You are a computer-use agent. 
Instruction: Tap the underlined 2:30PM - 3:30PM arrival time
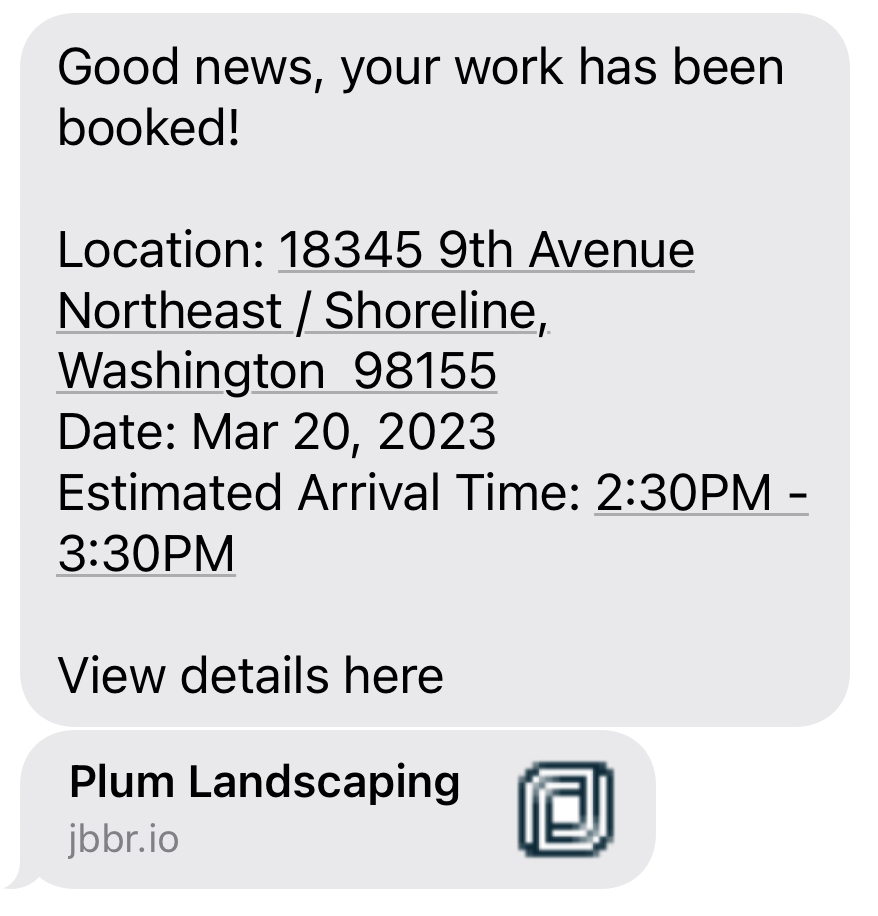pos(700,493)
